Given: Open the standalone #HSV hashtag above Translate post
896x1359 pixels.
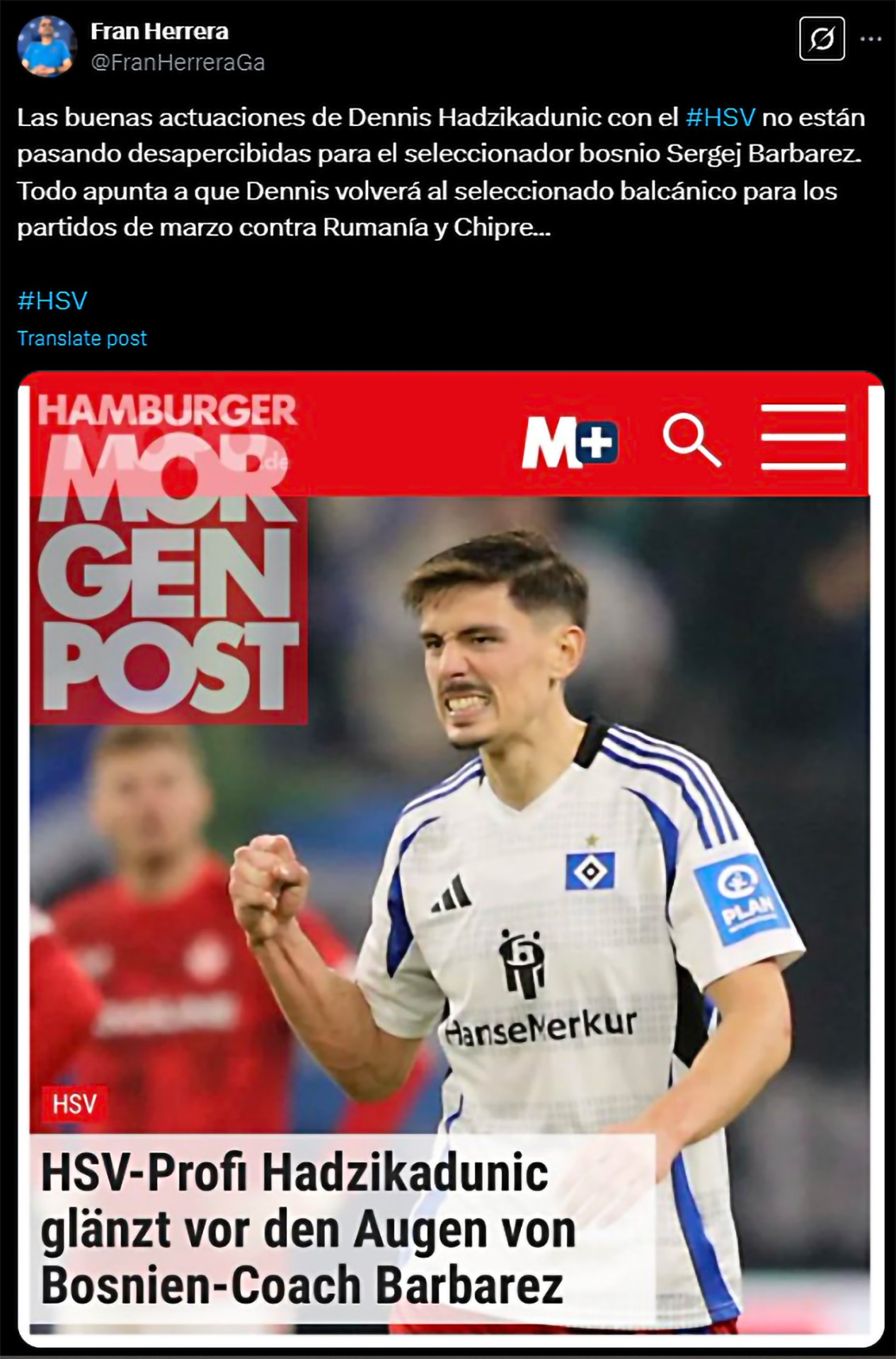Looking at the screenshot, I should point(52,301).
